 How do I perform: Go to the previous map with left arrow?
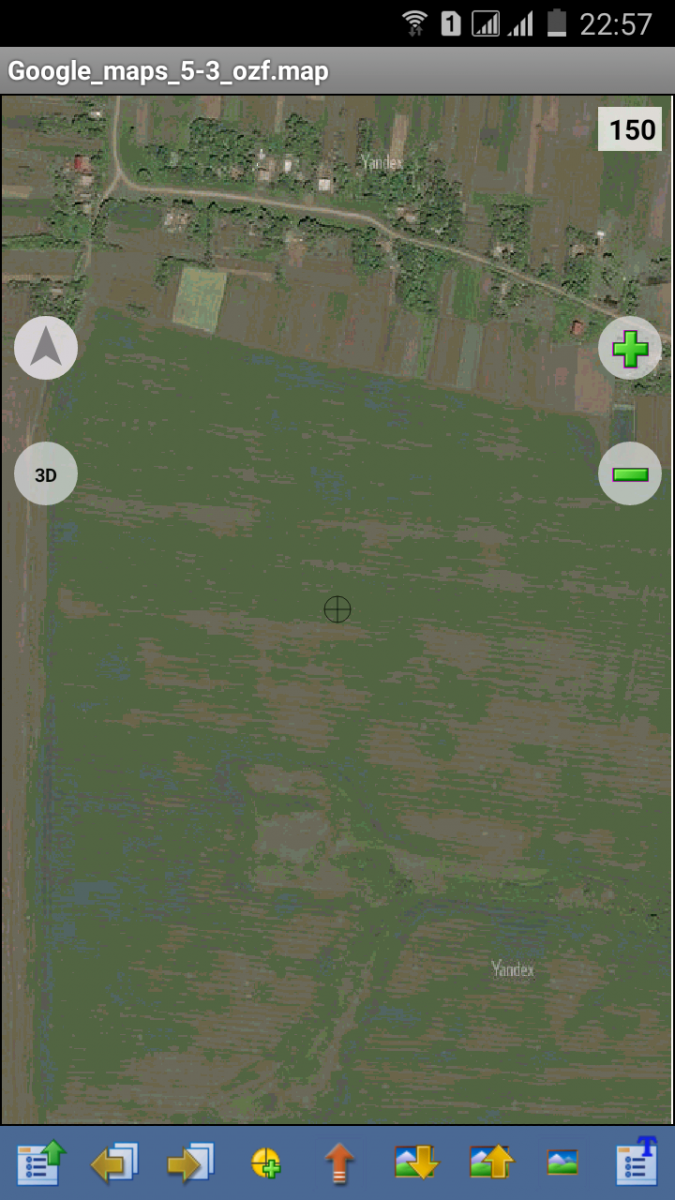[114, 1163]
